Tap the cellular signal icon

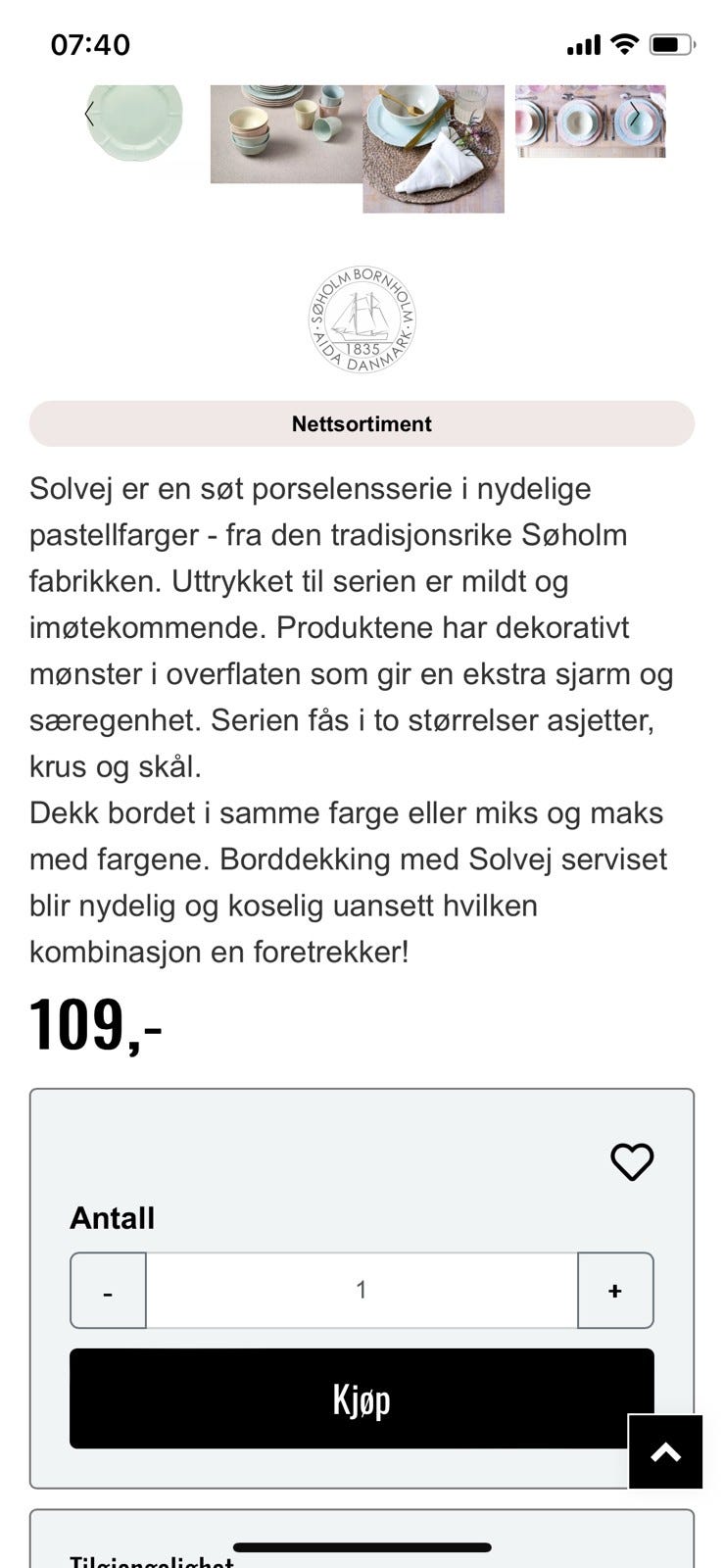tap(584, 44)
